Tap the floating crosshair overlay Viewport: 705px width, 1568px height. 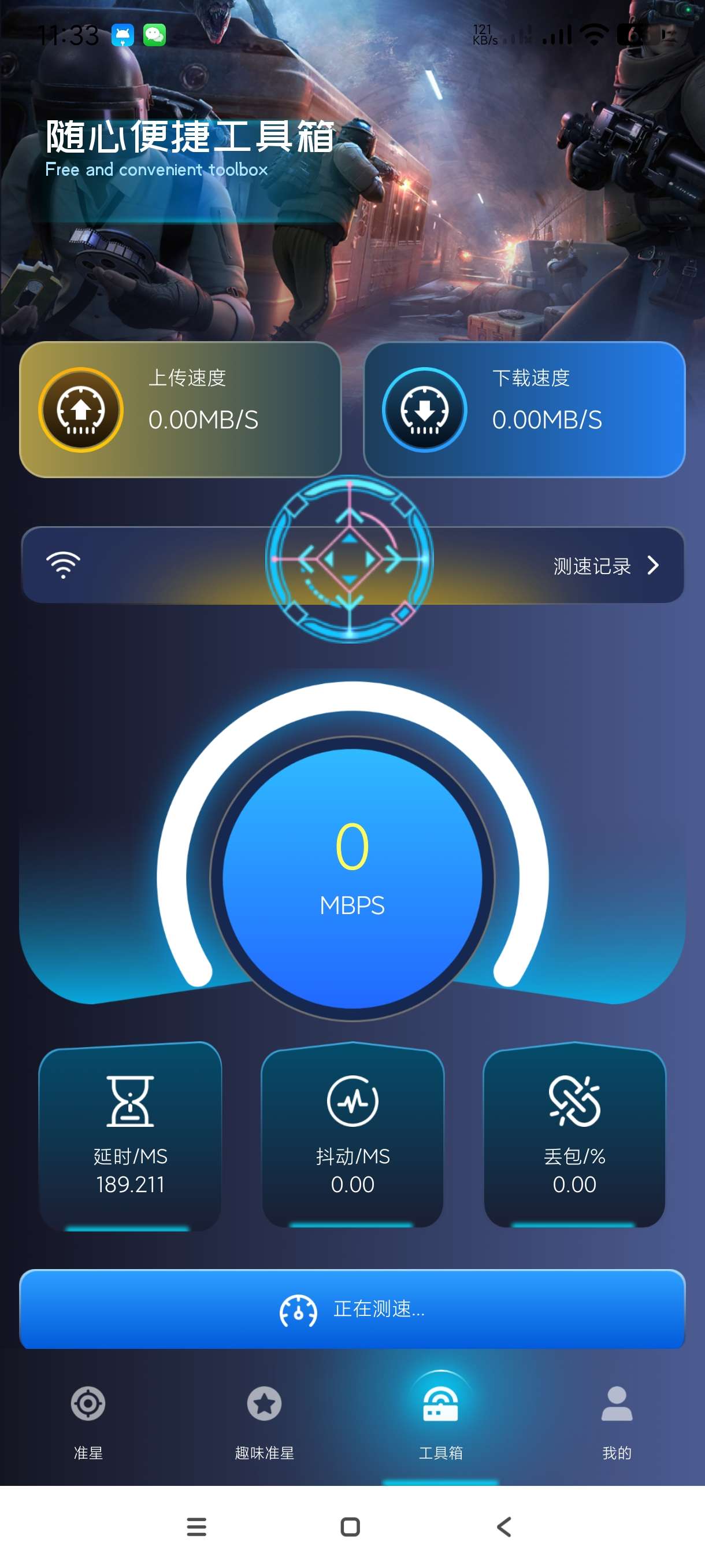click(x=350, y=558)
